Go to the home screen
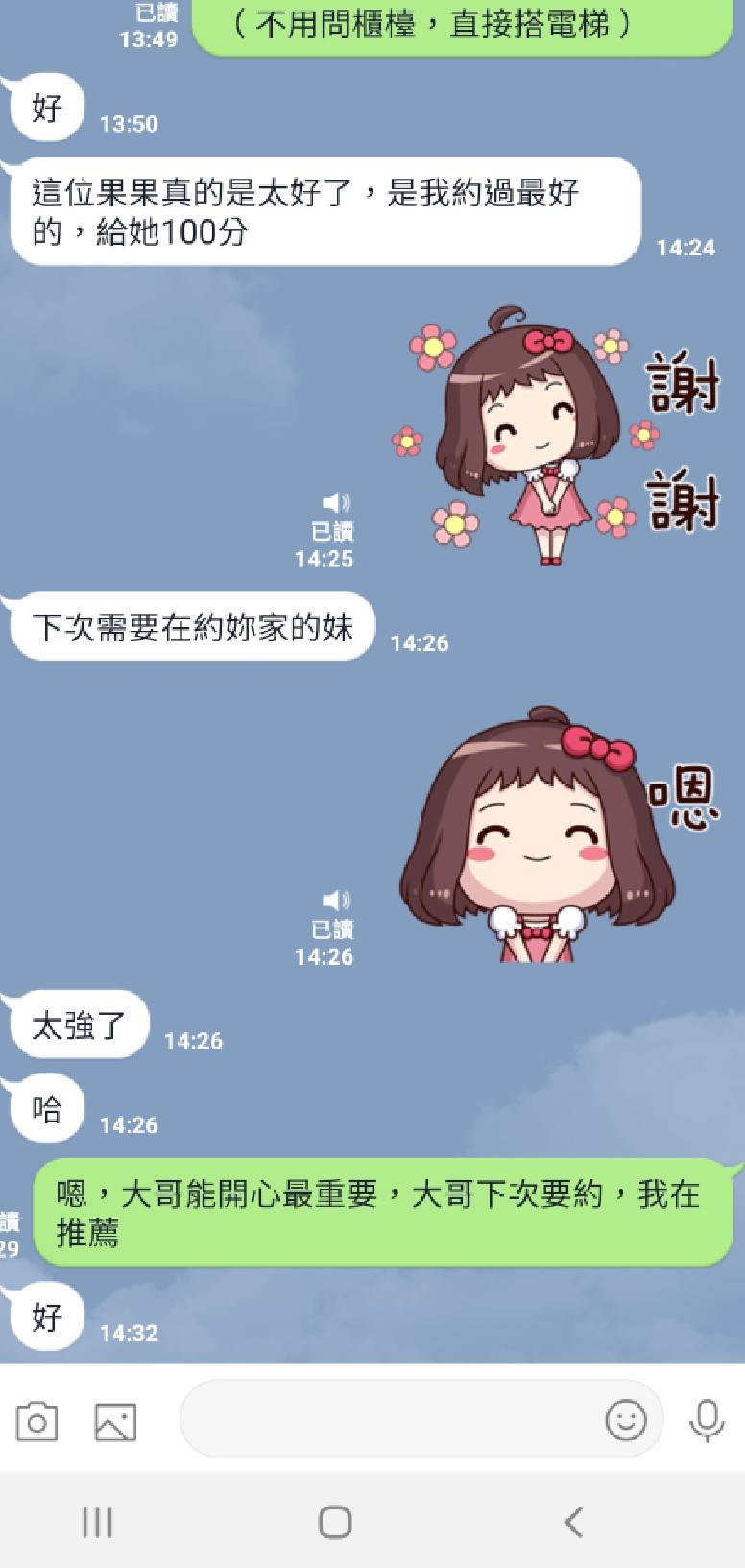Screen dimensions: 745x1568 pyautogui.click(x=334, y=1522)
